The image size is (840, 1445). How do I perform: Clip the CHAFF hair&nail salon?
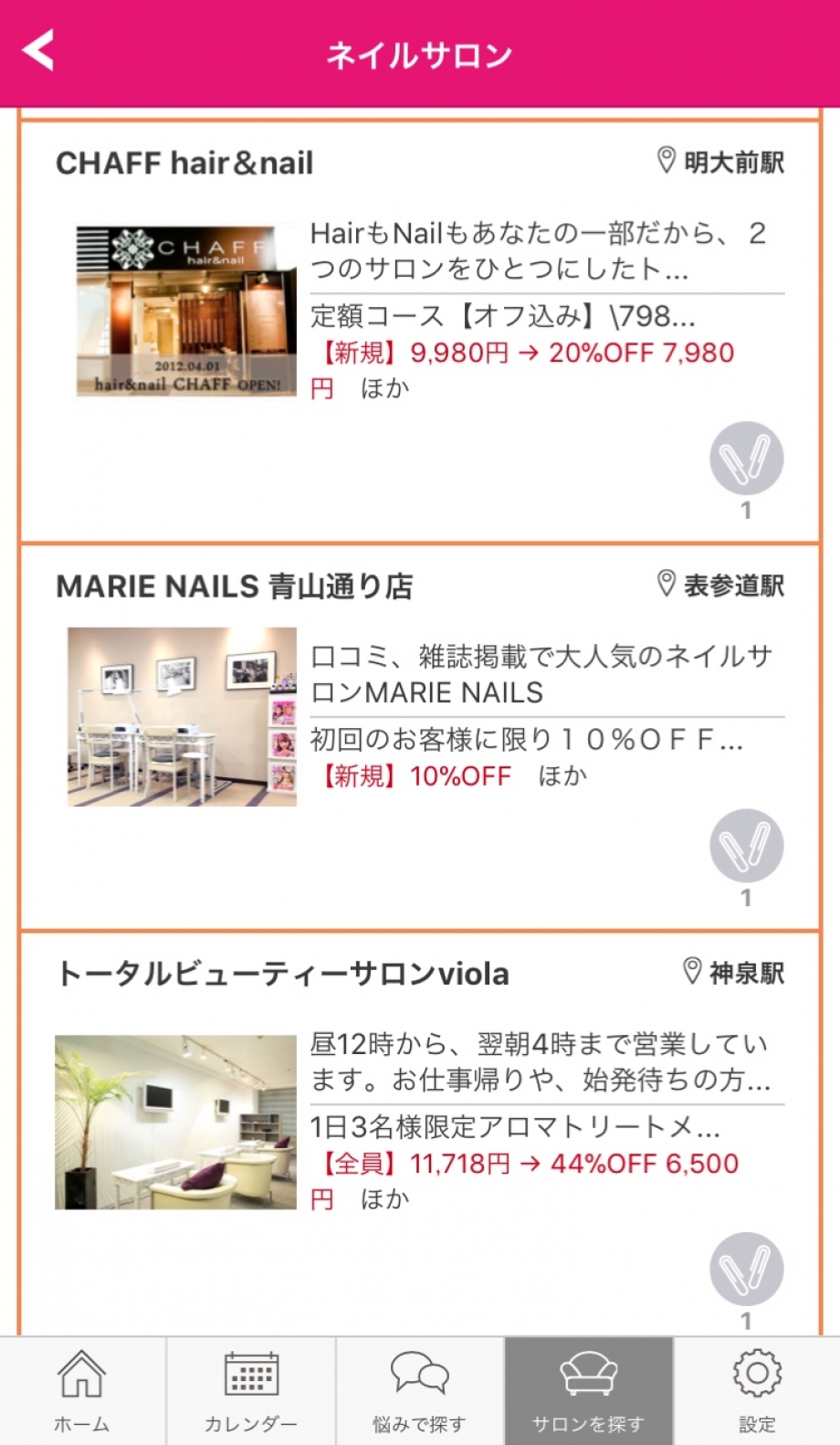click(746, 459)
